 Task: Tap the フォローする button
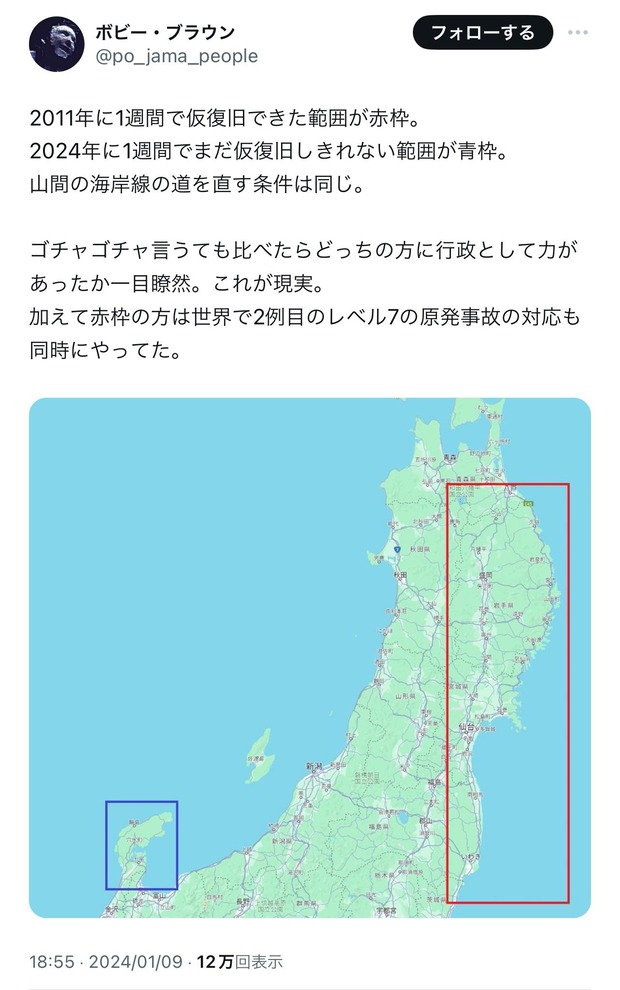[x=482, y=33]
